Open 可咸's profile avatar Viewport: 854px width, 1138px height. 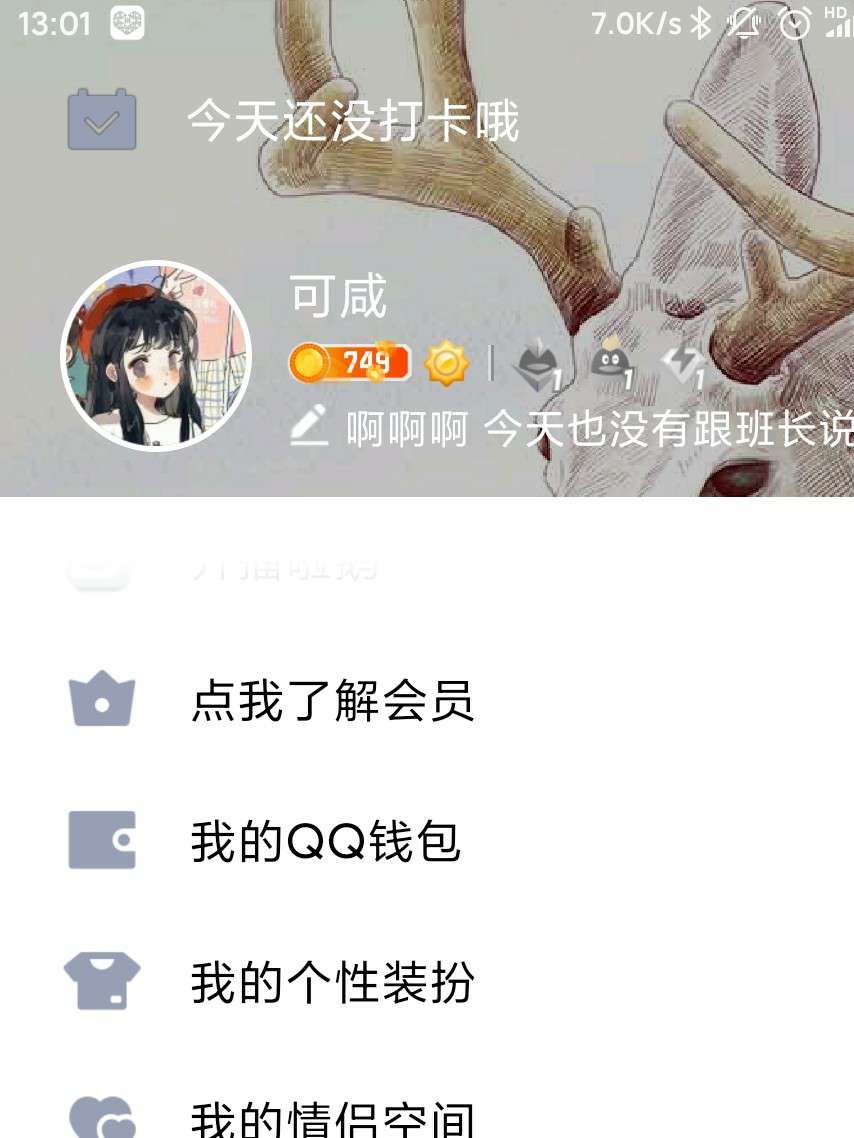point(155,355)
